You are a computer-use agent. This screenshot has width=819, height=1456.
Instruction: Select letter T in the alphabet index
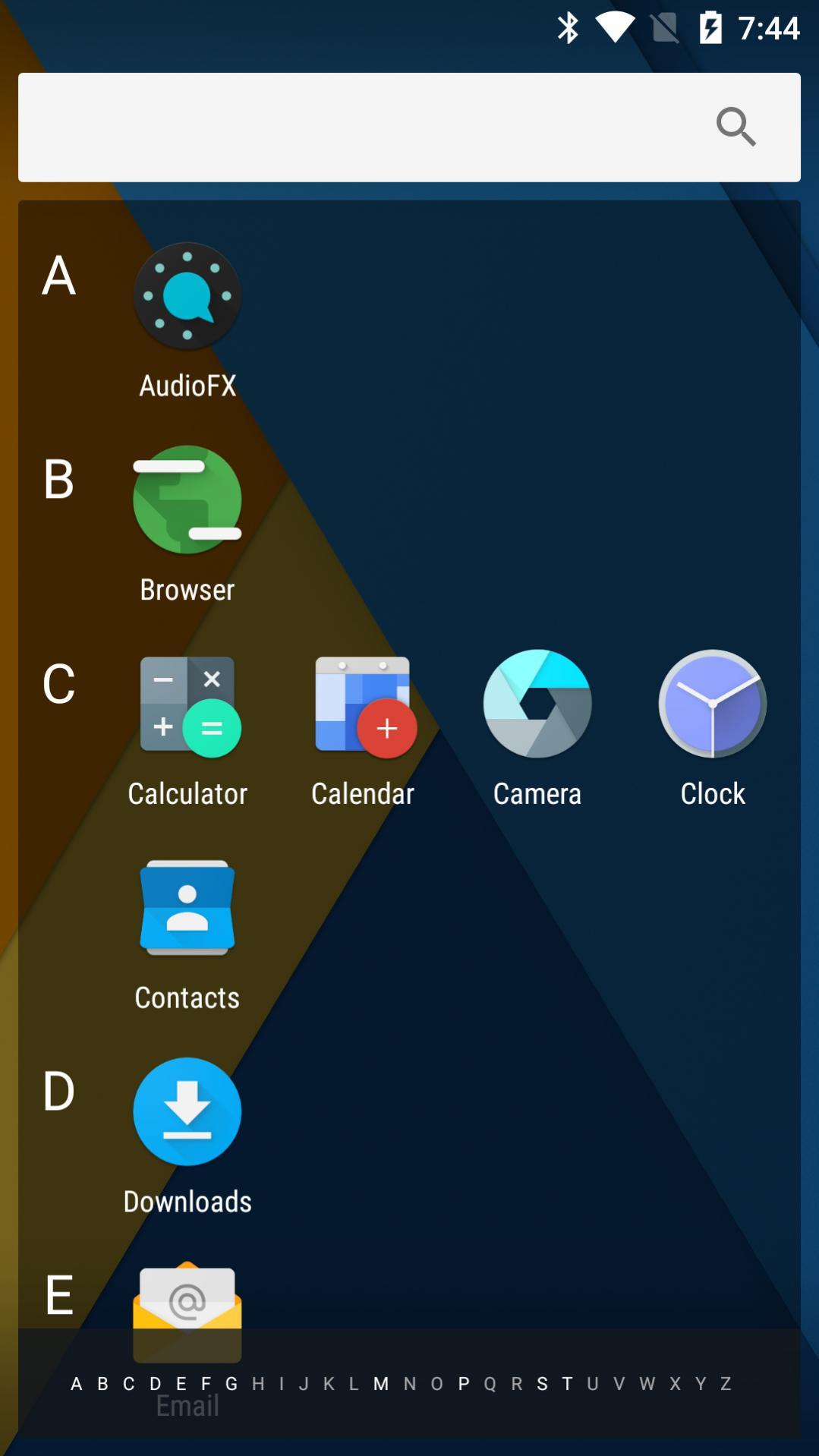[567, 1384]
